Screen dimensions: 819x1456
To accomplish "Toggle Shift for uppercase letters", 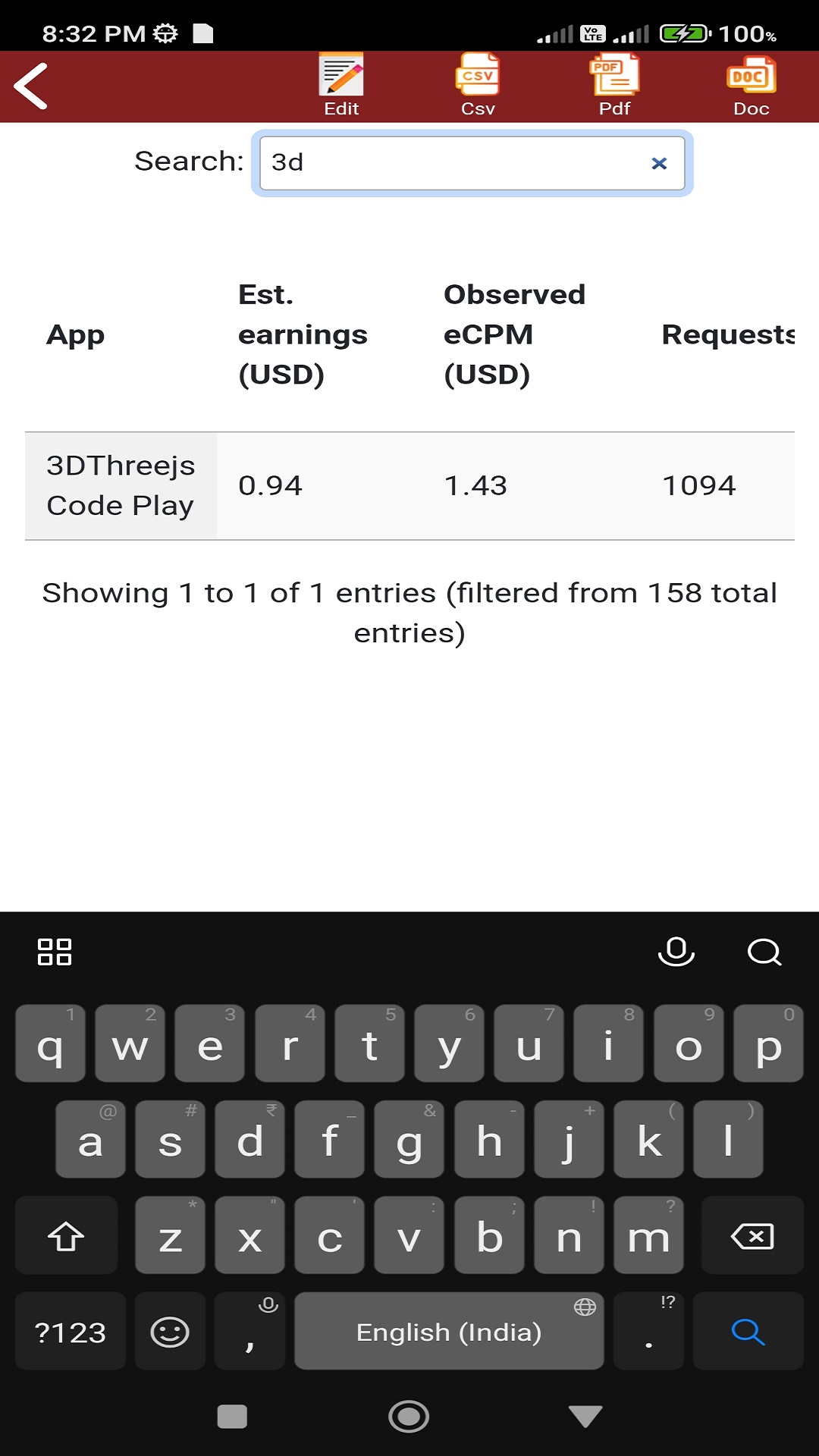I will pyautogui.click(x=66, y=1236).
